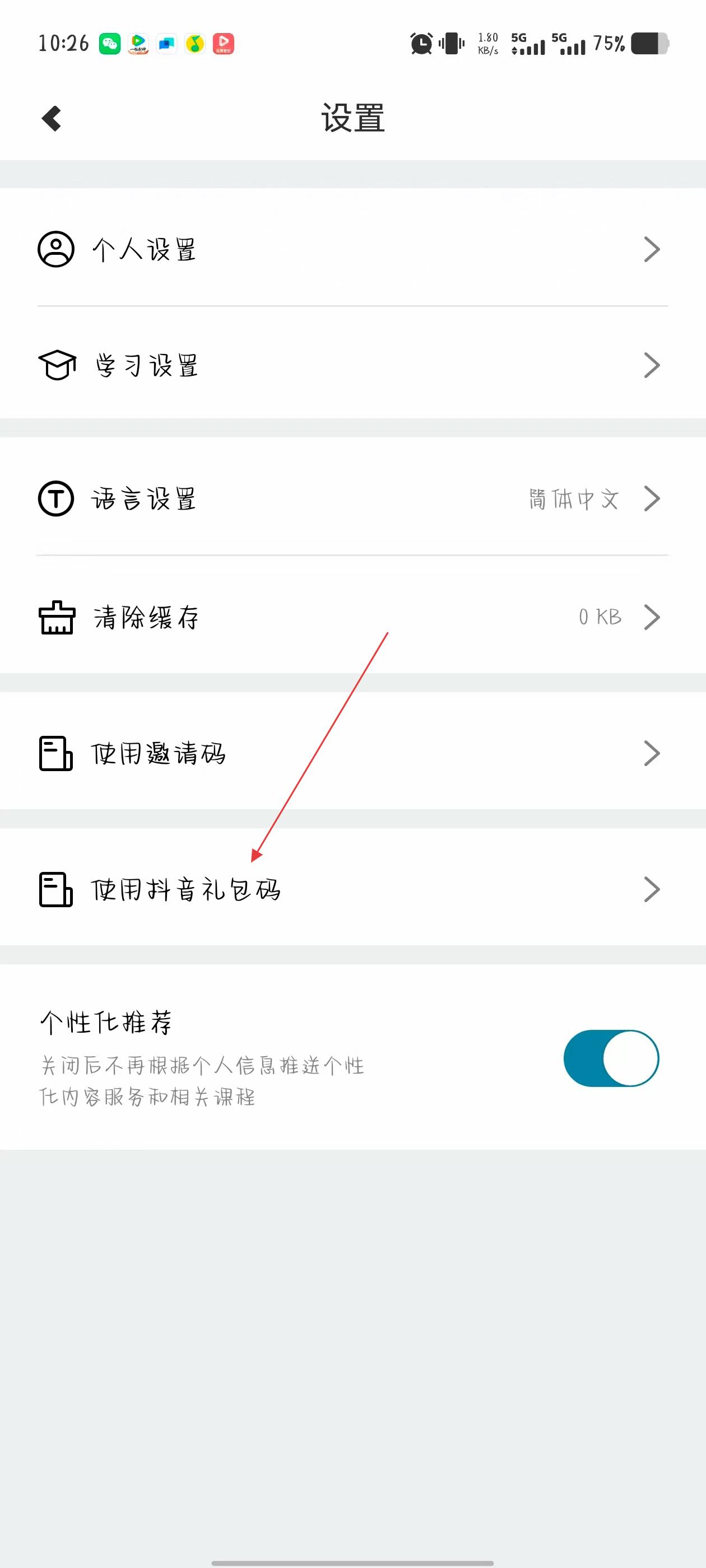706x1568 pixels.
Task: Open 使用邀请码
Action: (352, 754)
